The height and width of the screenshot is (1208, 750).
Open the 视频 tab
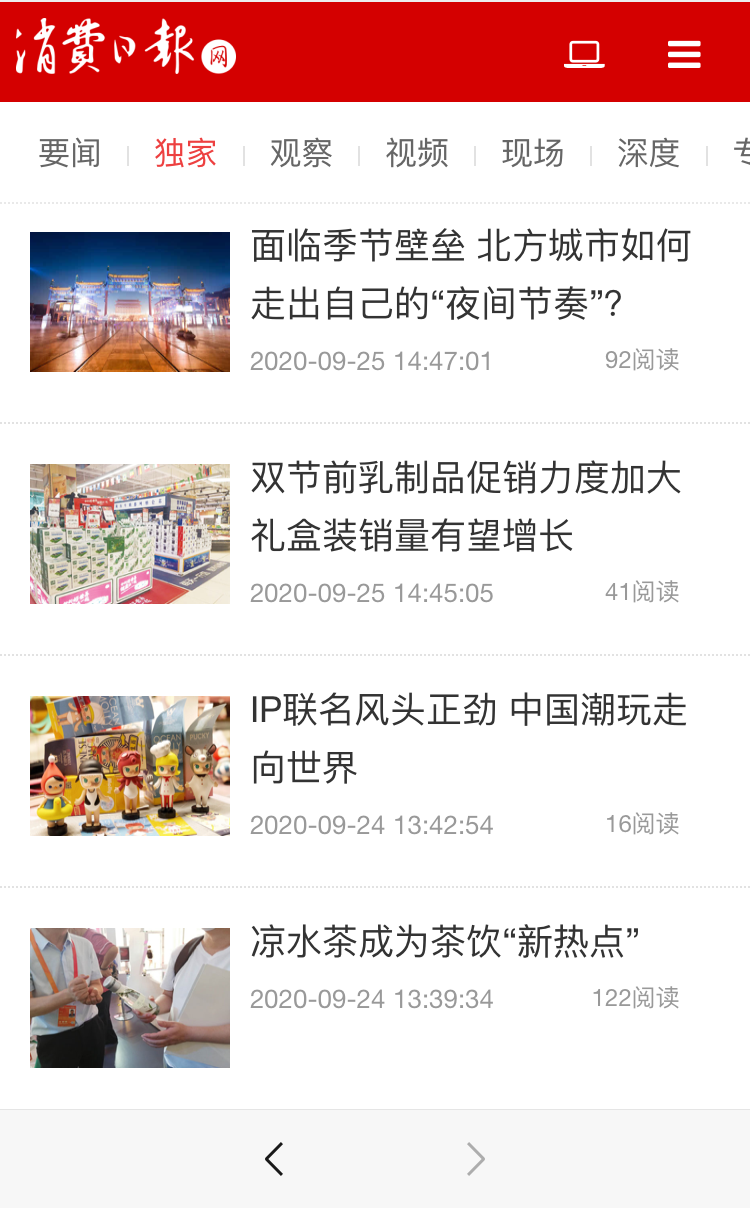pyautogui.click(x=417, y=153)
